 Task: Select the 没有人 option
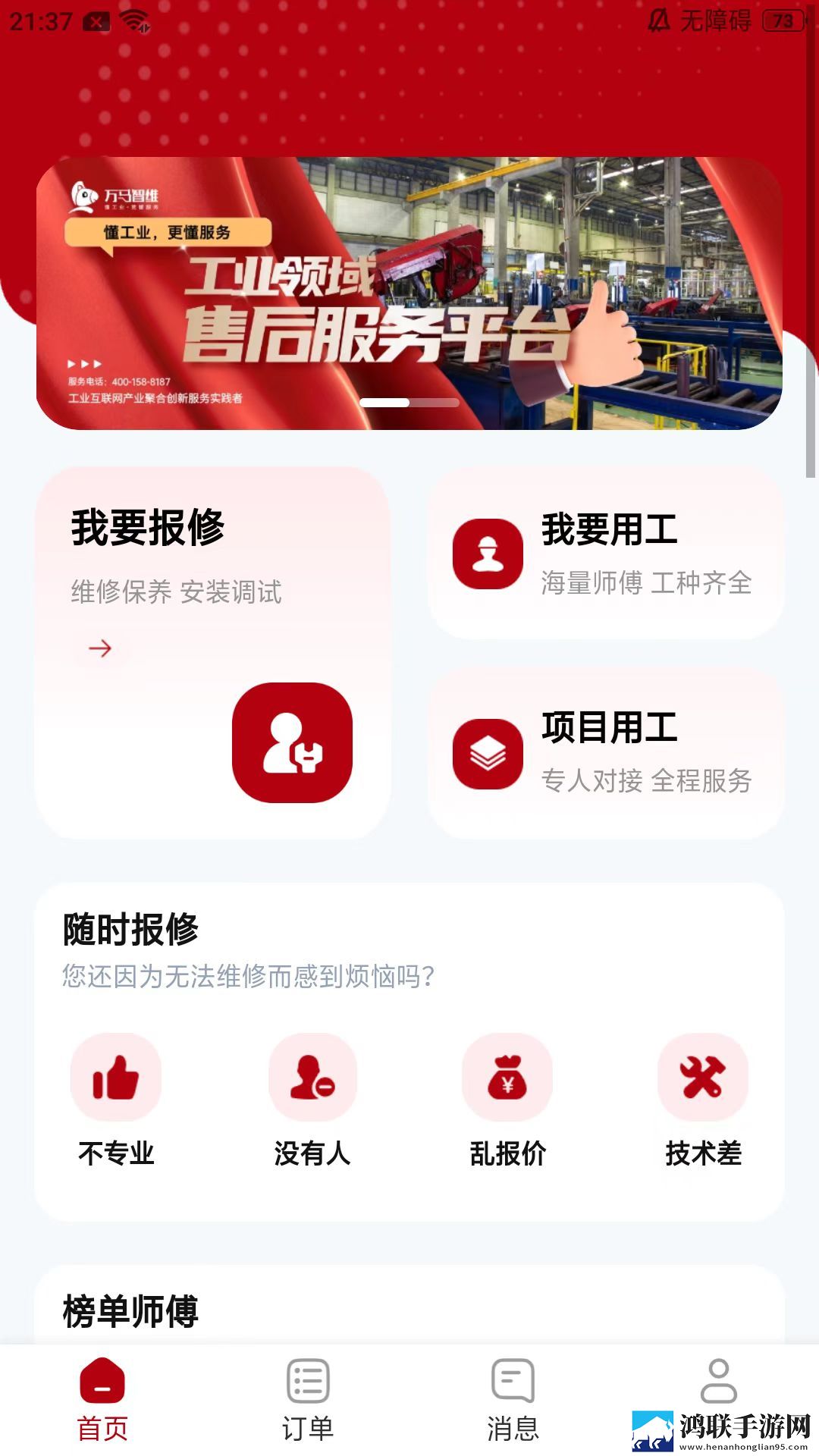(x=312, y=1100)
